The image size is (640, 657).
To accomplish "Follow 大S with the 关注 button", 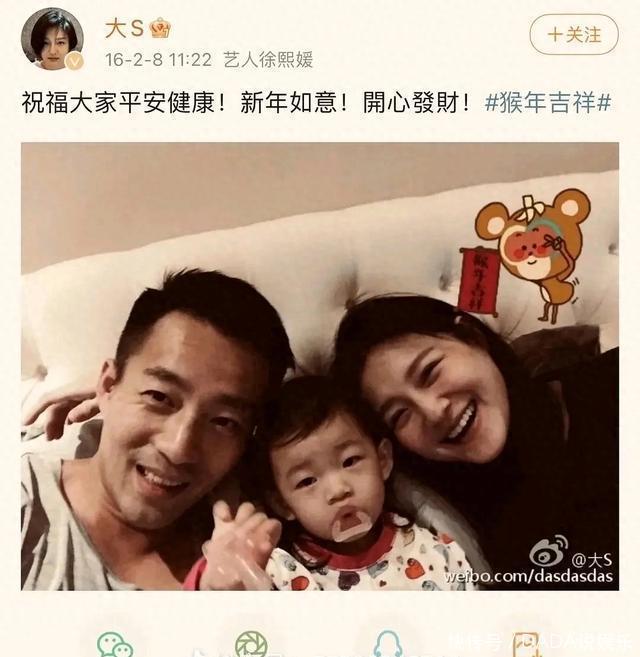I will 574,34.
